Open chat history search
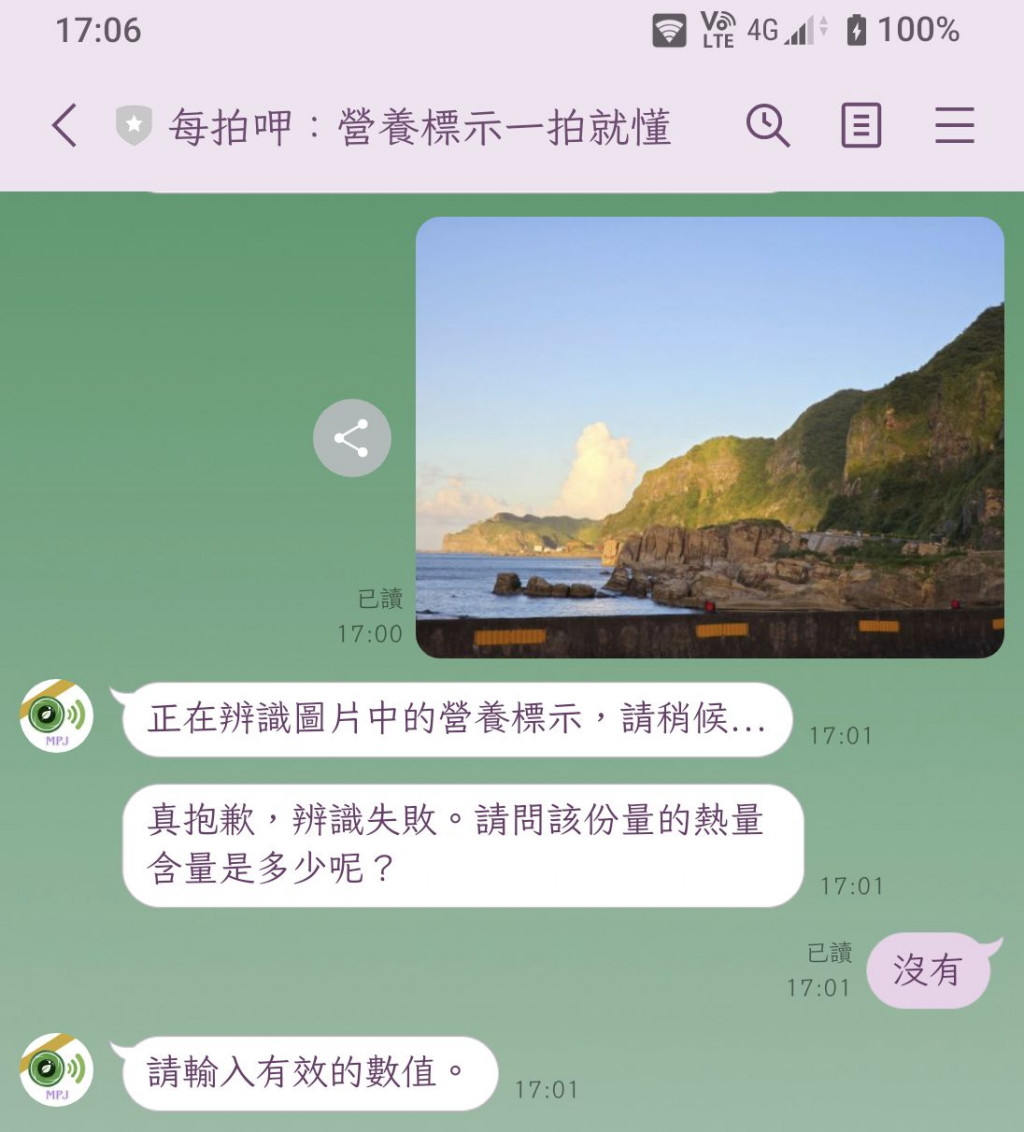The image size is (1024, 1132). 768,127
